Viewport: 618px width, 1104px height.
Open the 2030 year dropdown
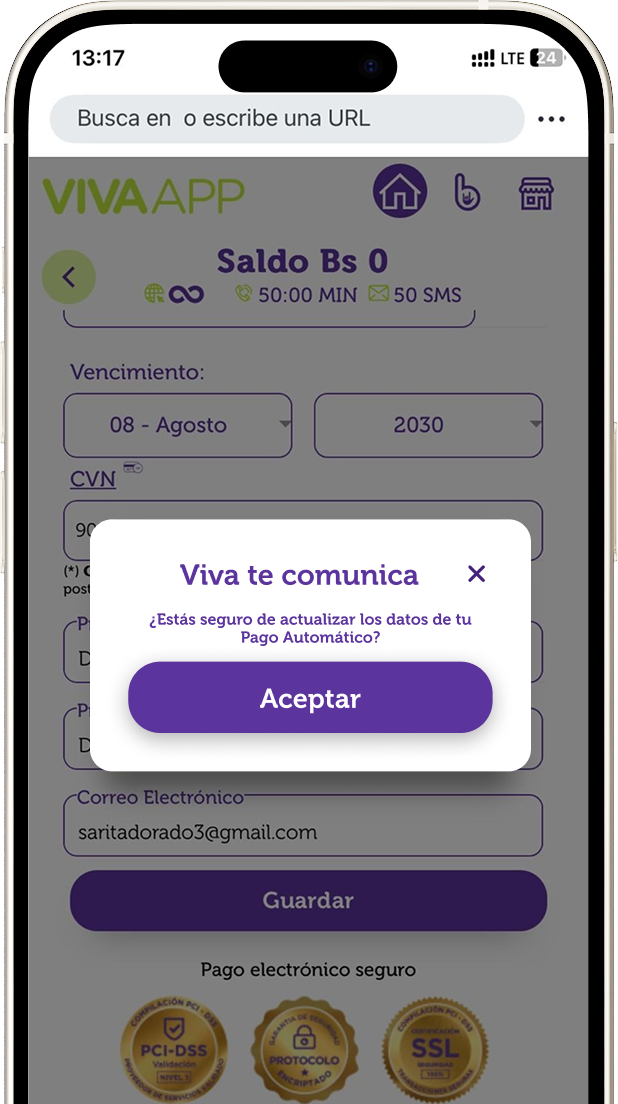pos(428,425)
